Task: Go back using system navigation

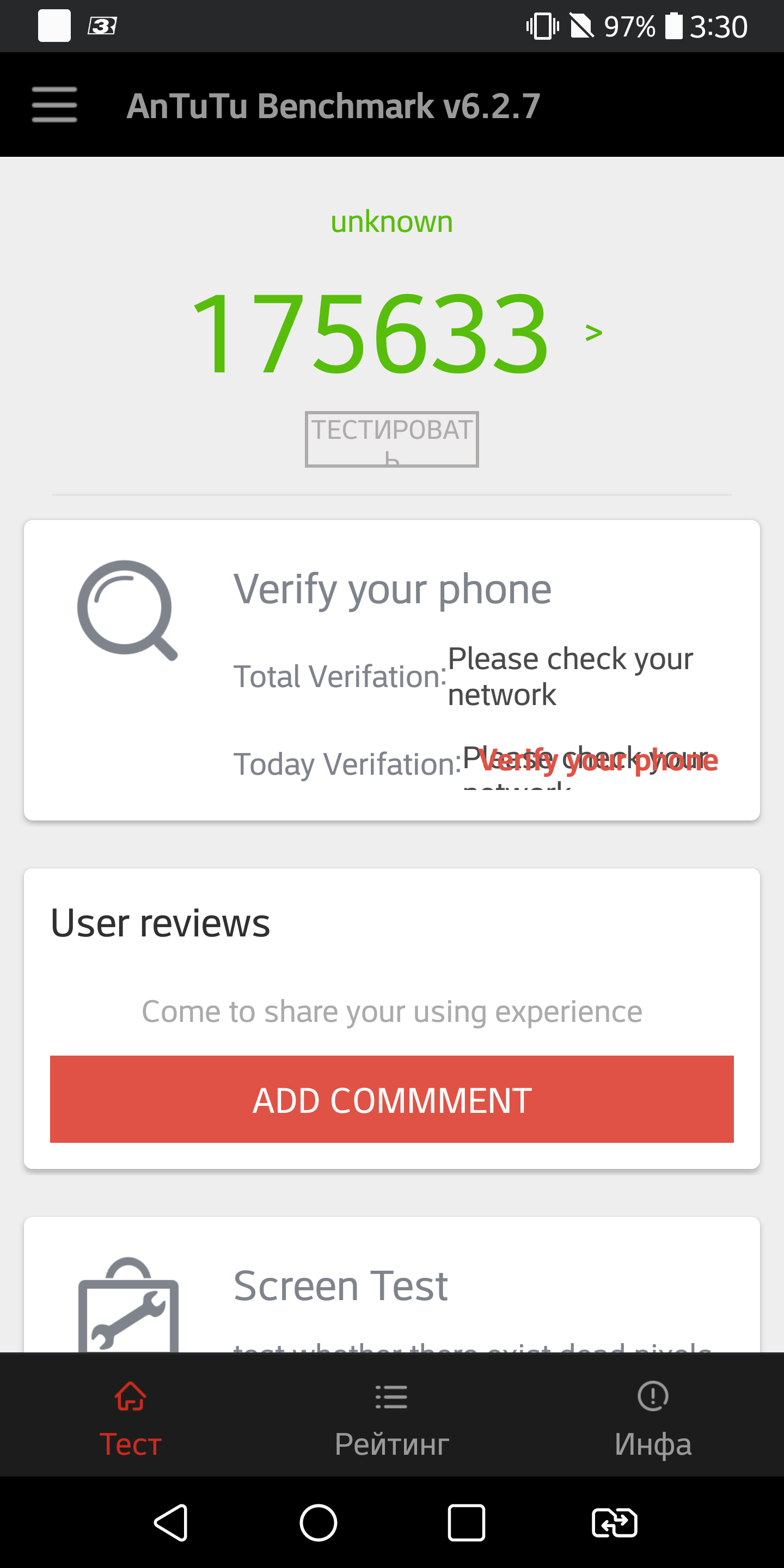Action: coord(171,1522)
